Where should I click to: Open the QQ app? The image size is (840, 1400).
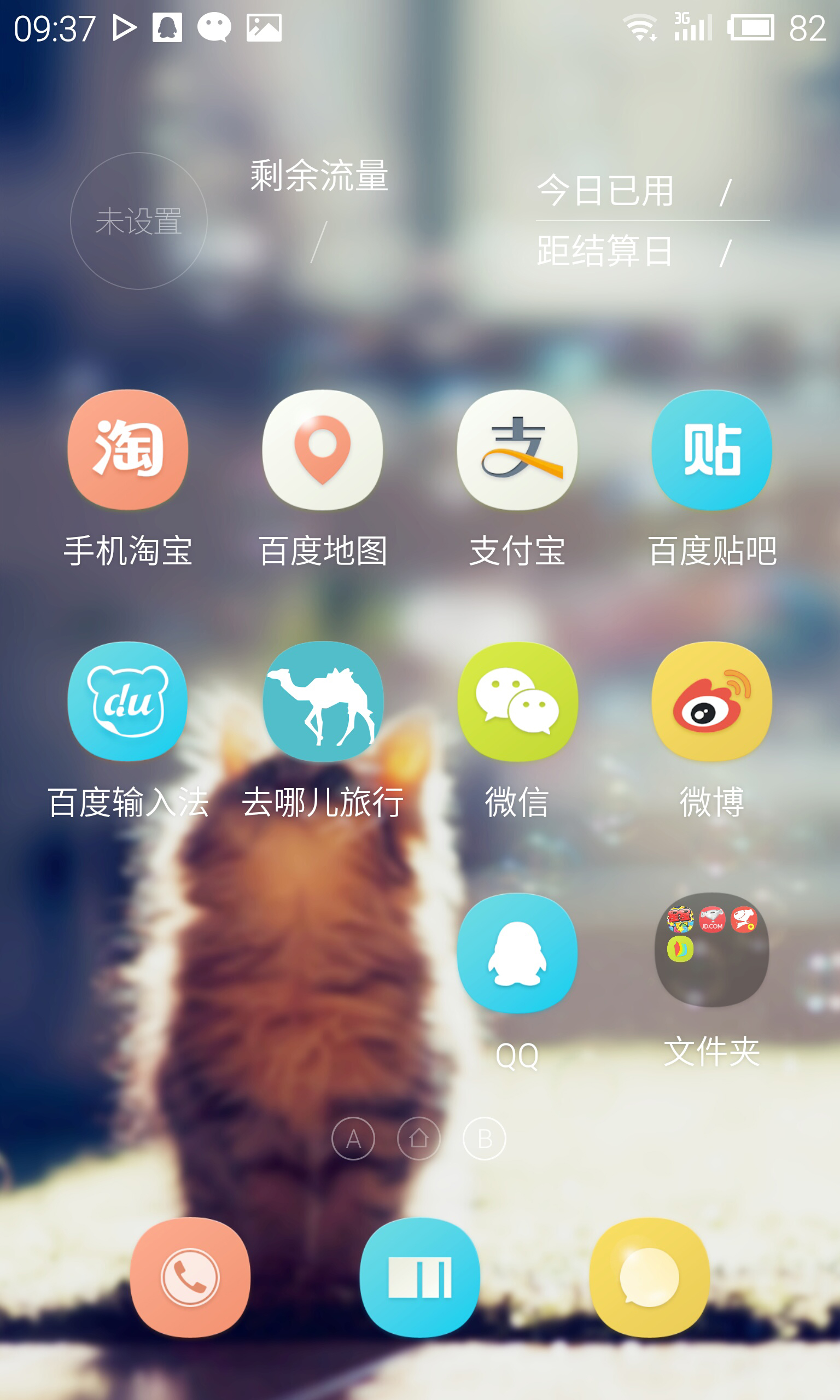coord(517,953)
